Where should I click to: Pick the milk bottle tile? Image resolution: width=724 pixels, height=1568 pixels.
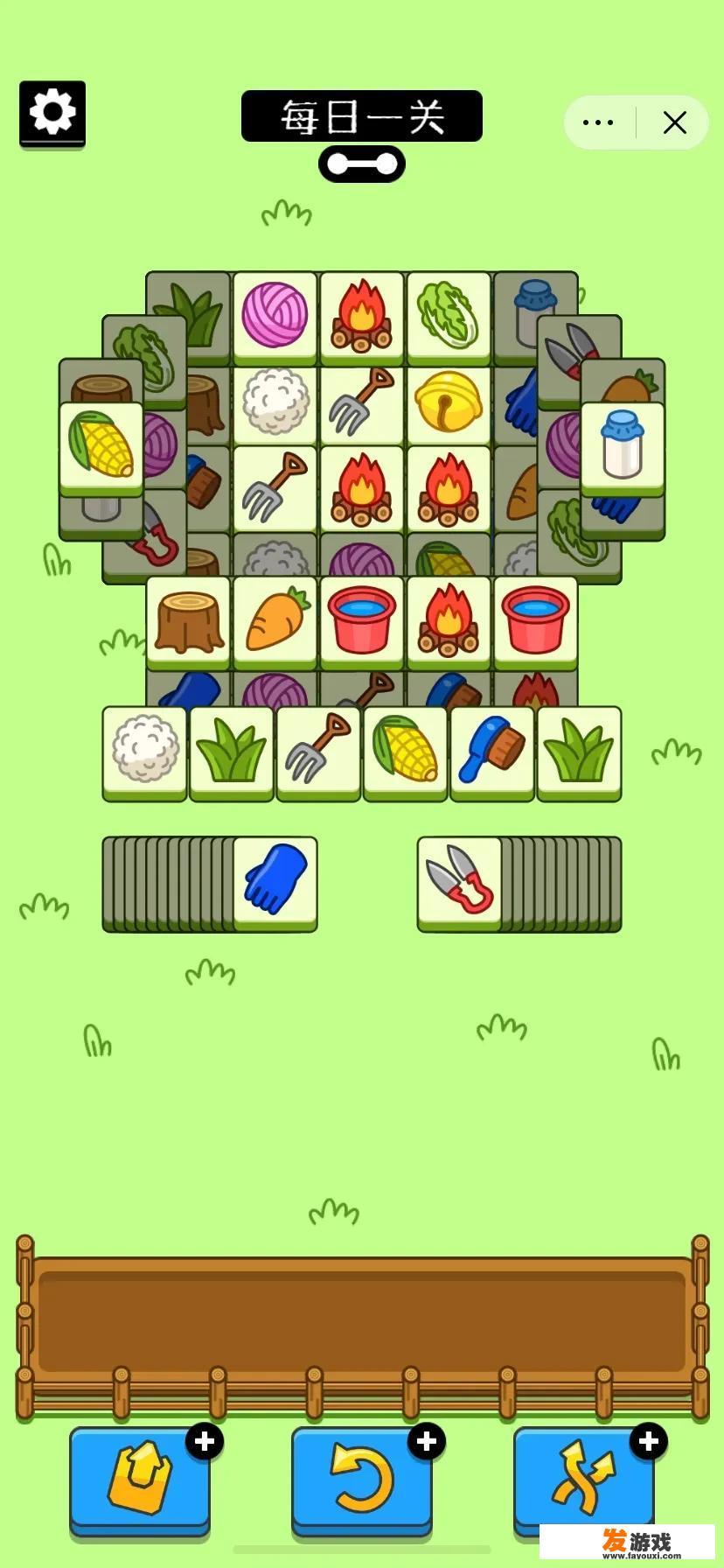(623, 444)
